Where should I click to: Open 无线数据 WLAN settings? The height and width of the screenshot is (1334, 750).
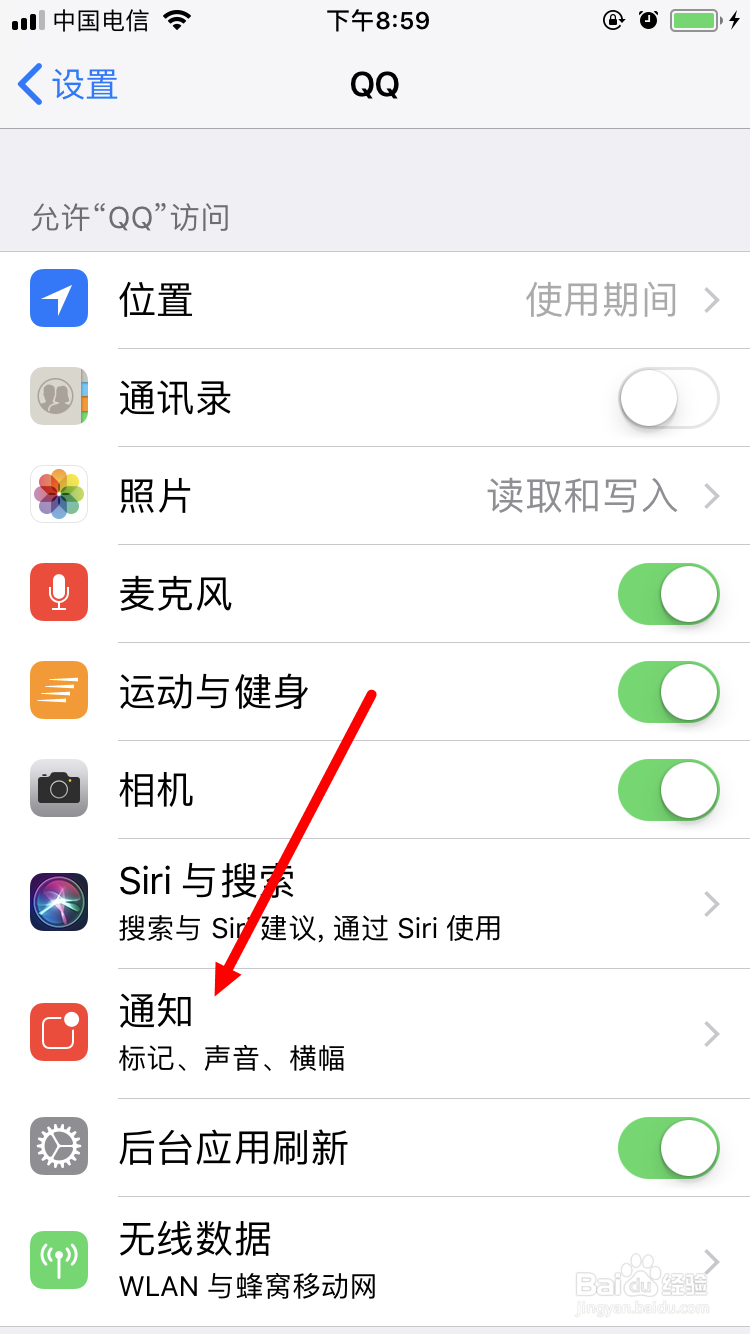pyautogui.click(x=375, y=1260)
